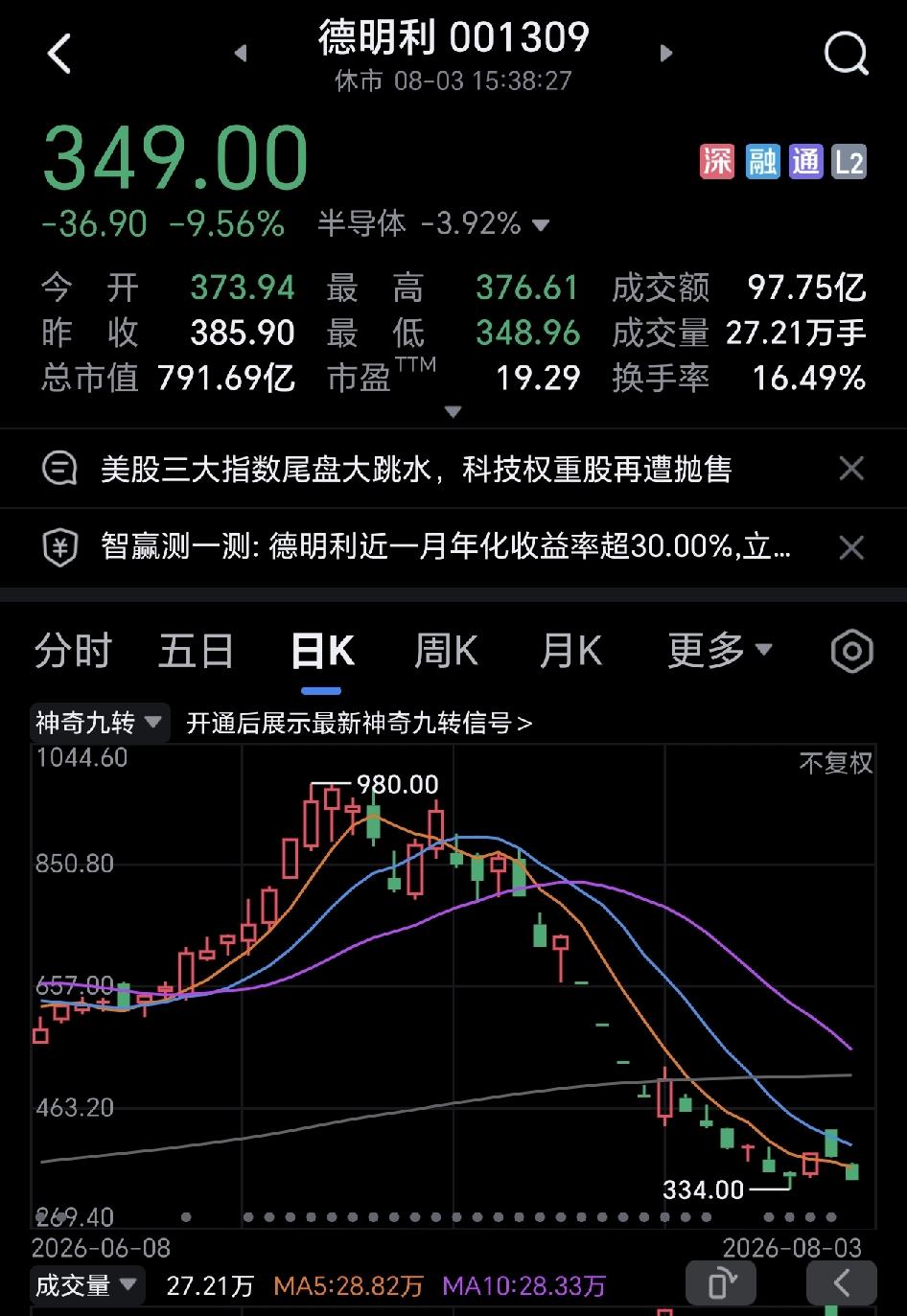Expand more quote details below 市盈
Viewport: 907px width, 1316px height.
coord(453,412)
